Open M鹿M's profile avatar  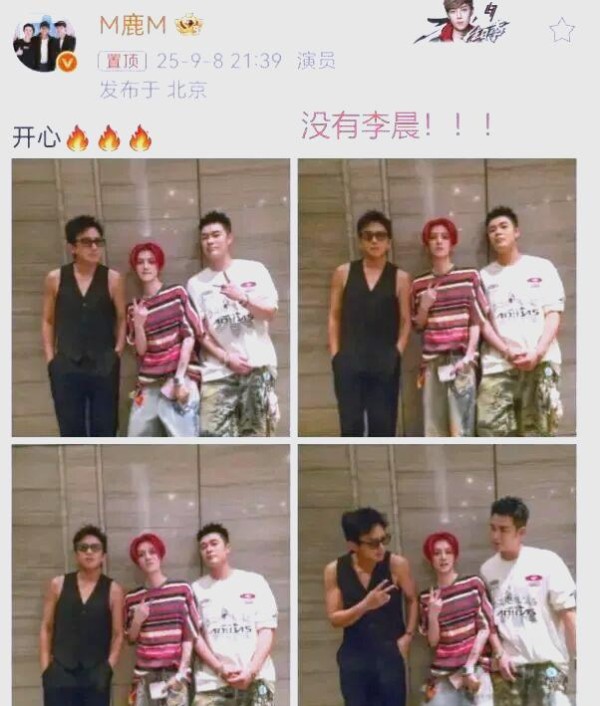44,42
